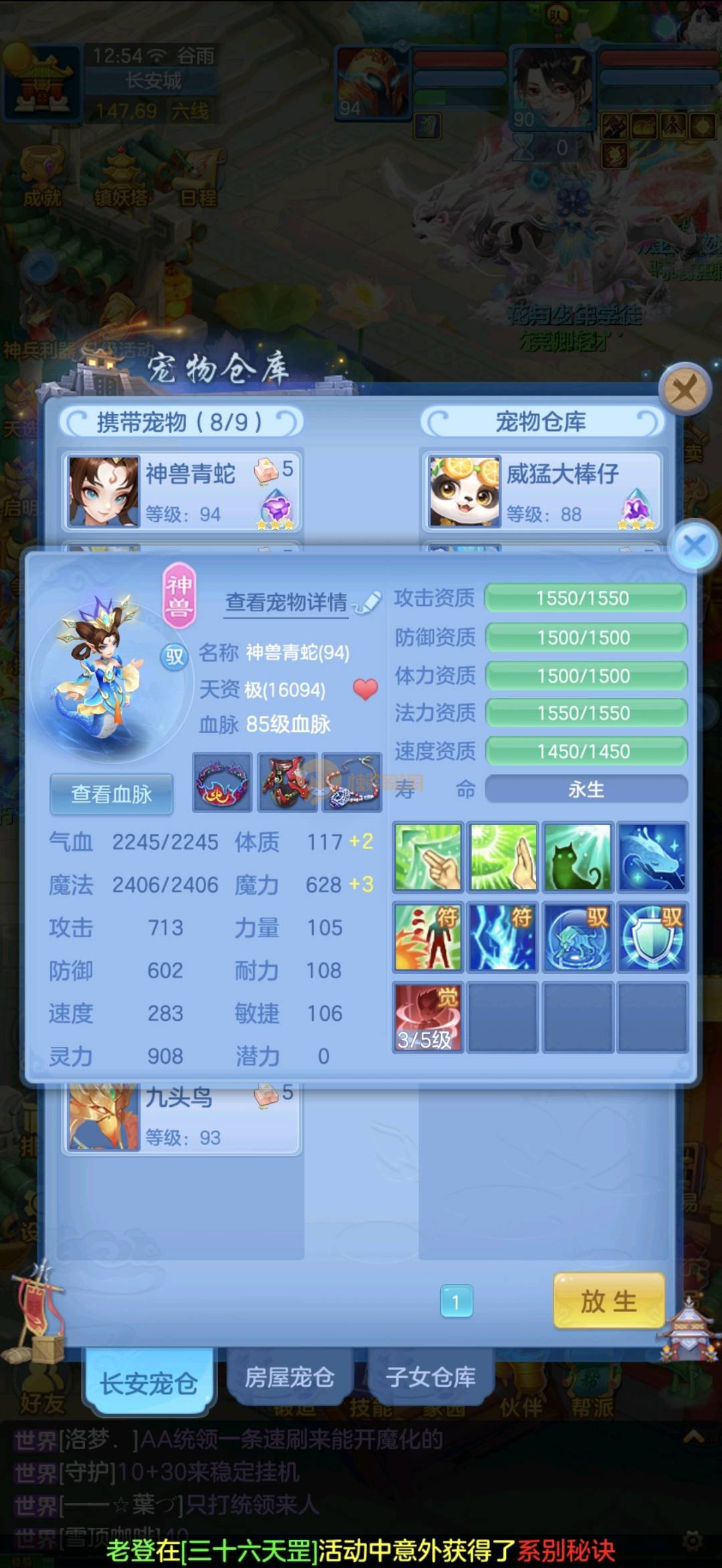Select the 长安宠仓 tab
This screenshot has height=1568, width=722.
point(148,1383)
